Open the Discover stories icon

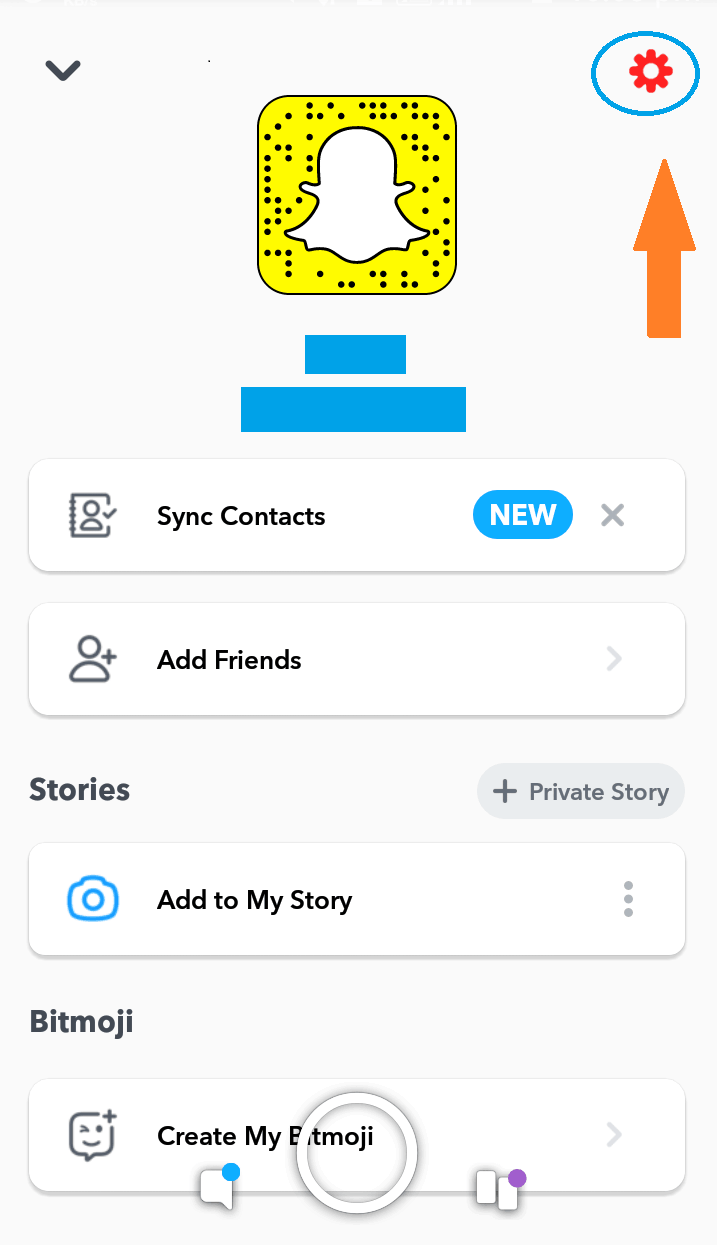click(x=500, y=1188)
